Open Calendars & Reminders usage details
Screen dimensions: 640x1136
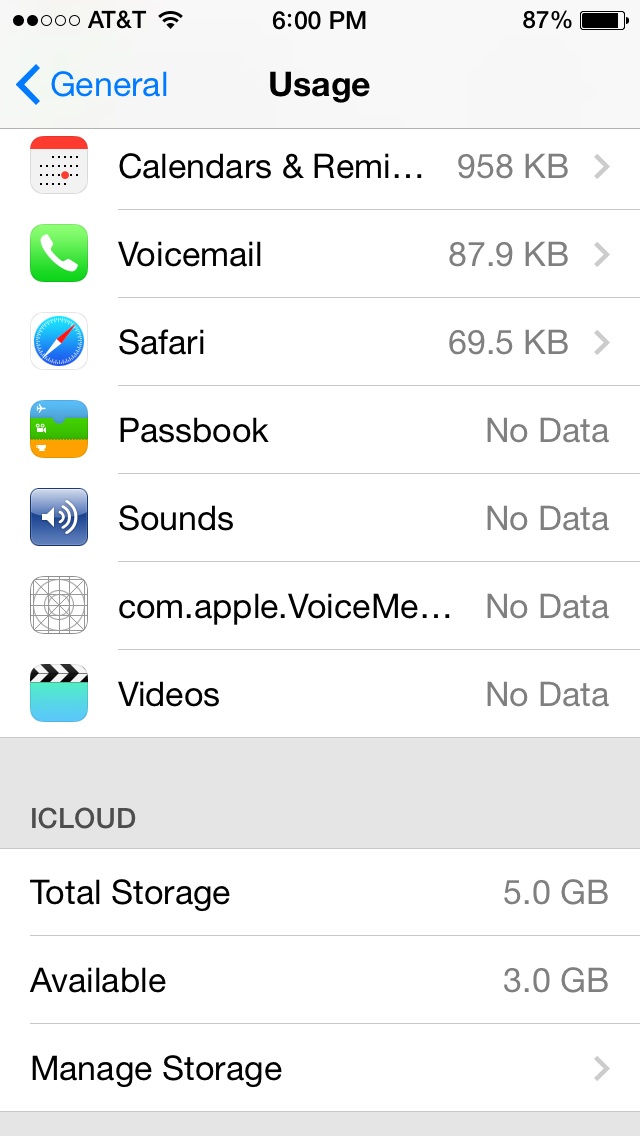tap(320, 167)
